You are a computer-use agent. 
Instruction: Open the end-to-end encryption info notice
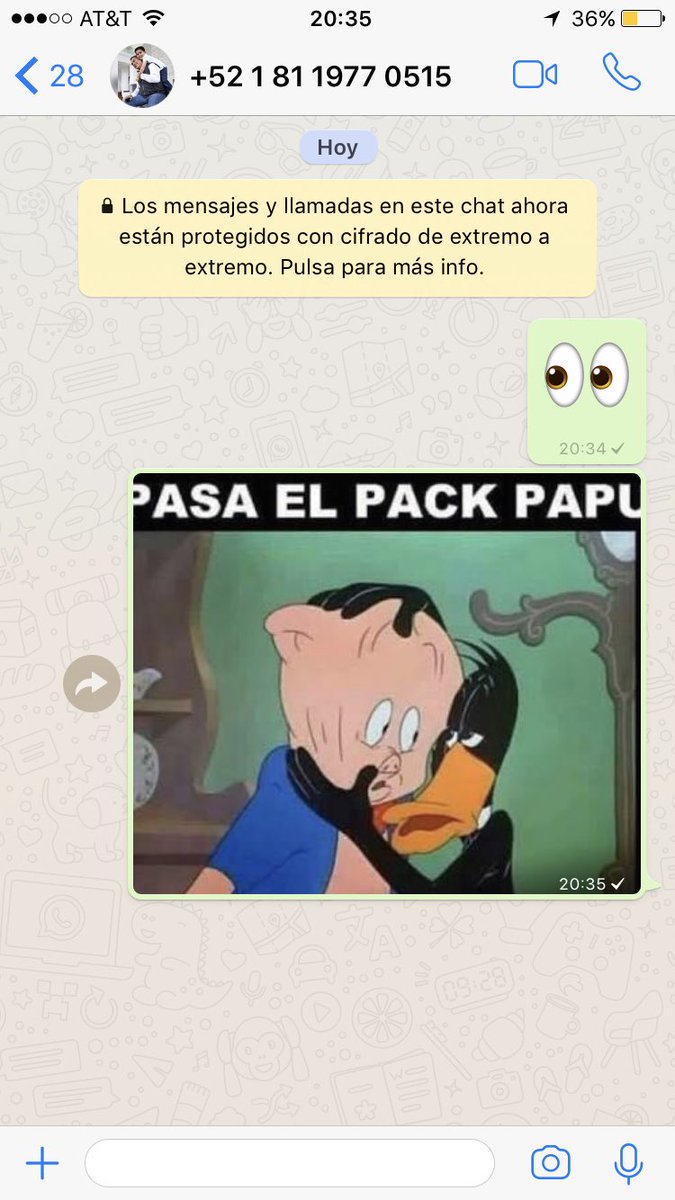(x=337, y=237)
